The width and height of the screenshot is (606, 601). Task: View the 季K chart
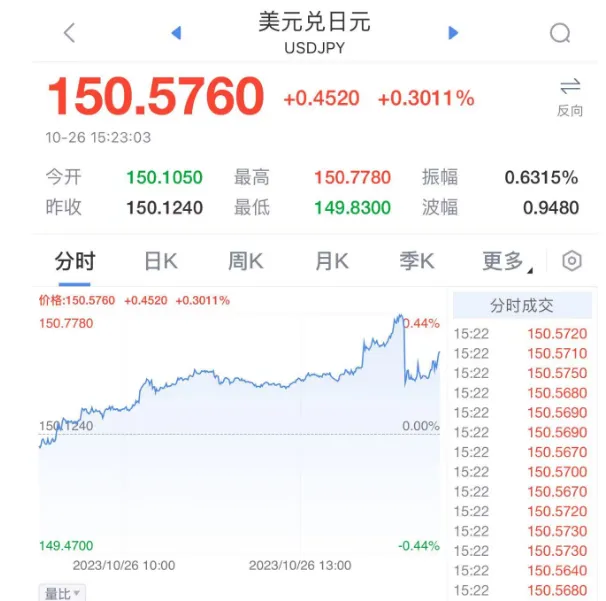coord(417,262)
